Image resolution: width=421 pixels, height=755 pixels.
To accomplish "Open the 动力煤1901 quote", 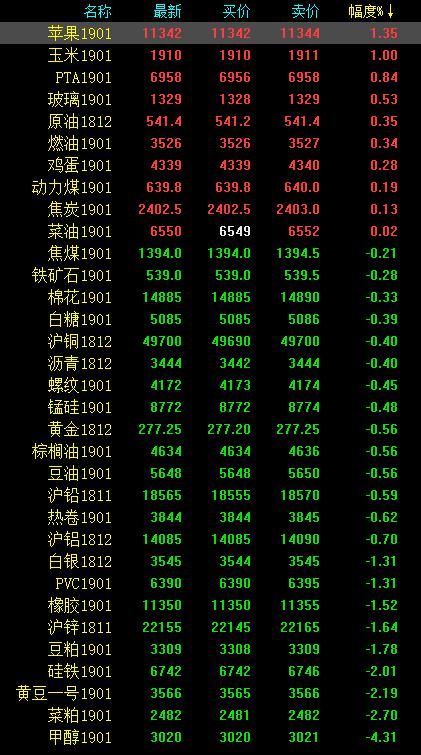I will (x=210, y=187).
